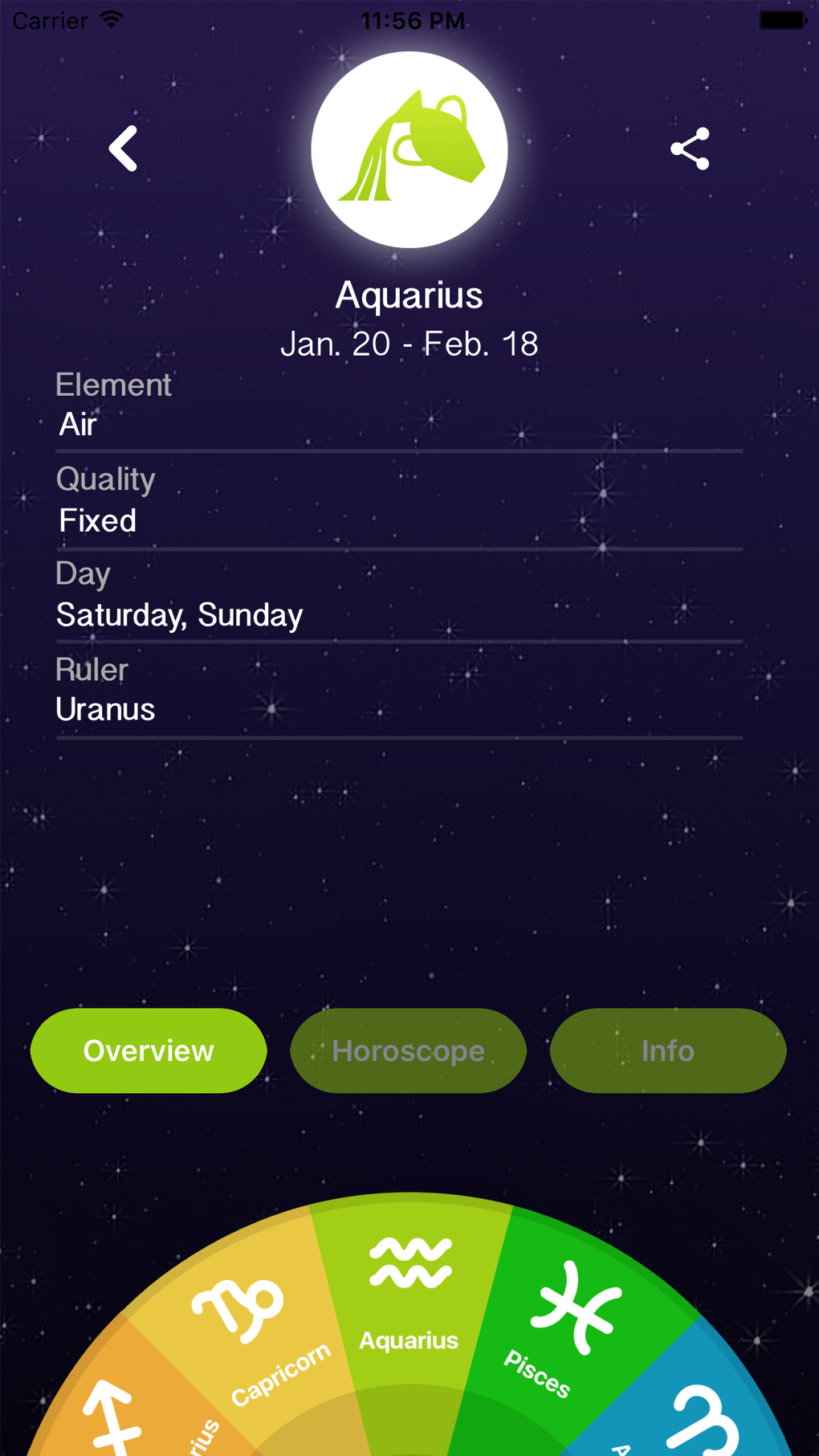Switch to the Horoscope tab

pyautogui.click(x=408, y=1050)
